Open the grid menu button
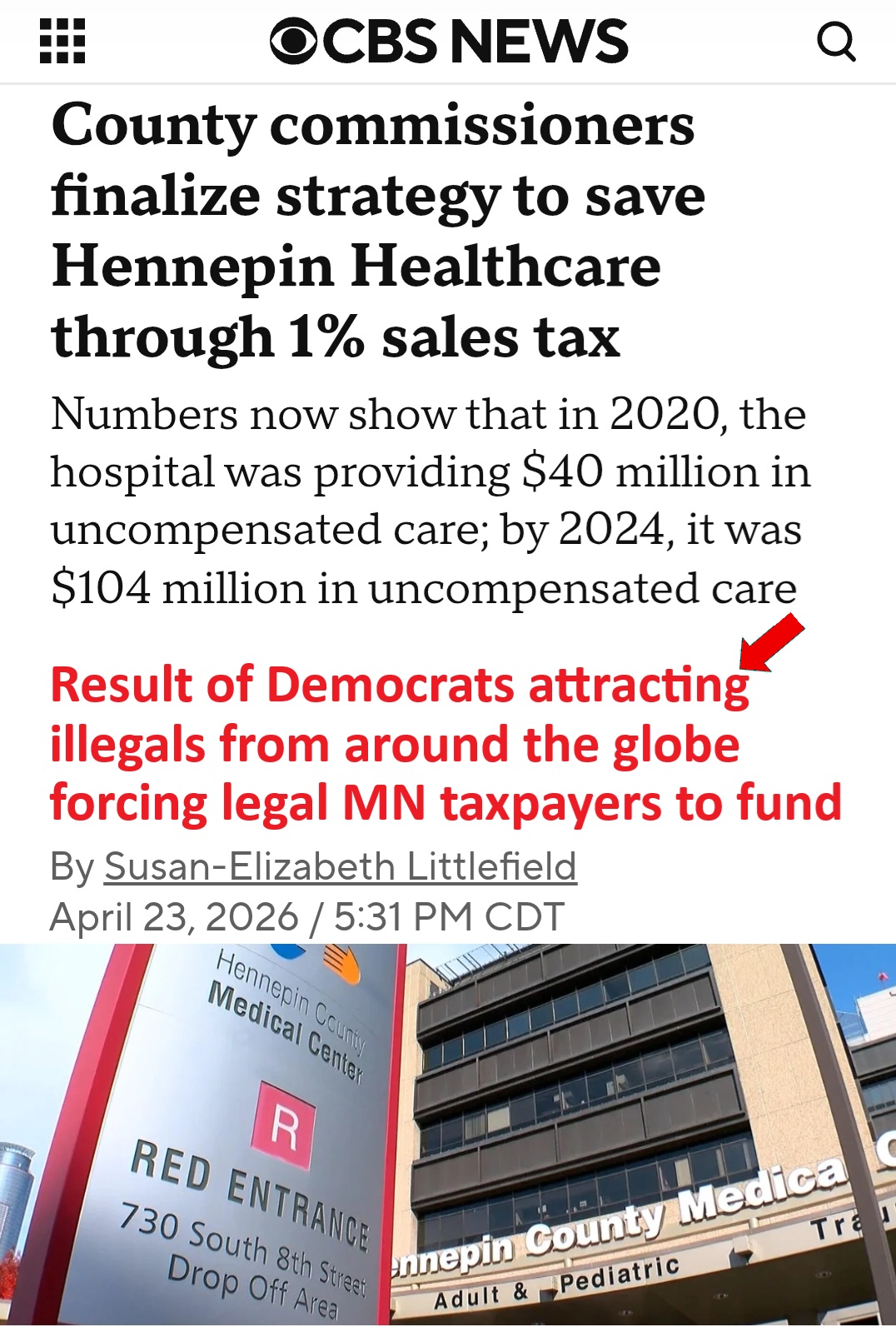 coord(62,41)
